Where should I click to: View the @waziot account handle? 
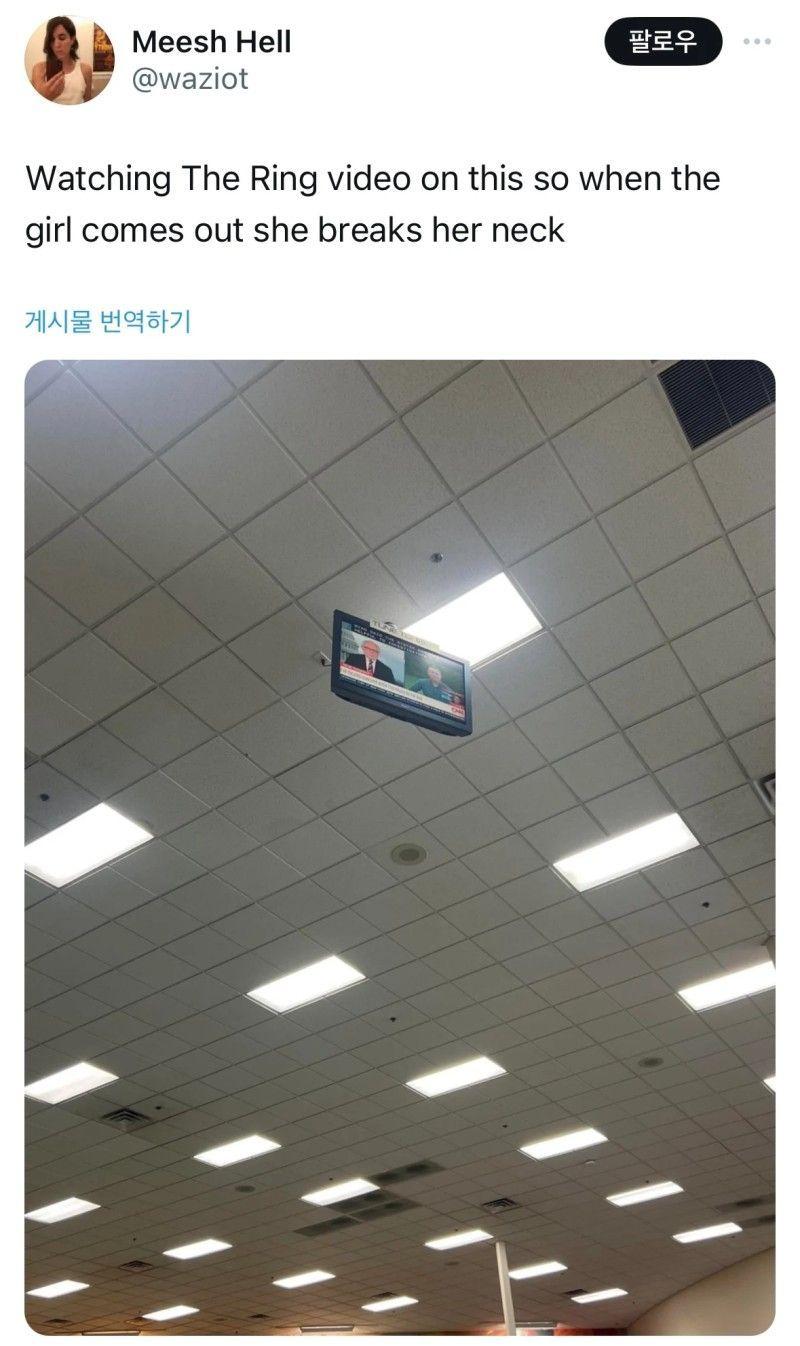click(190, 79)
